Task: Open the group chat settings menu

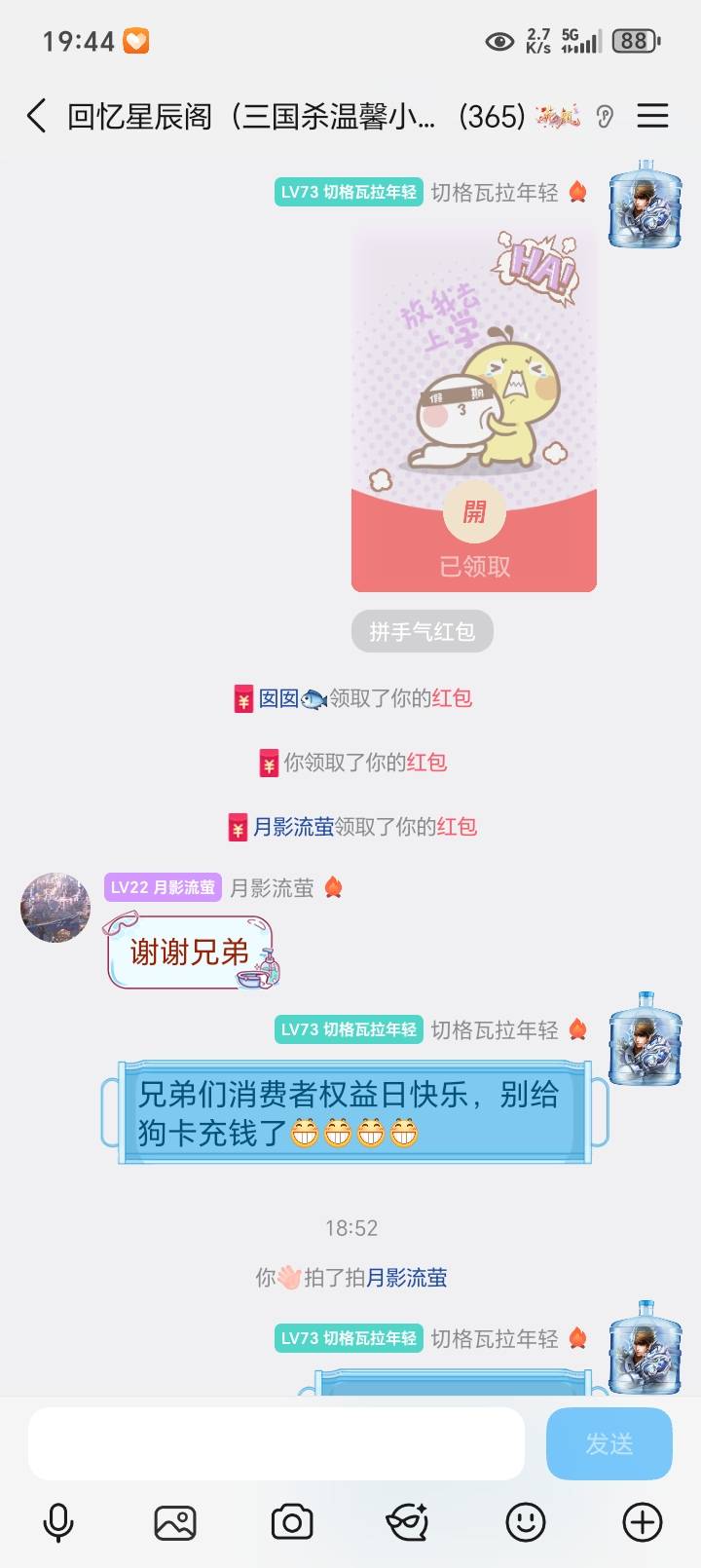Action: pyautogui.click(x=652, y=116)
